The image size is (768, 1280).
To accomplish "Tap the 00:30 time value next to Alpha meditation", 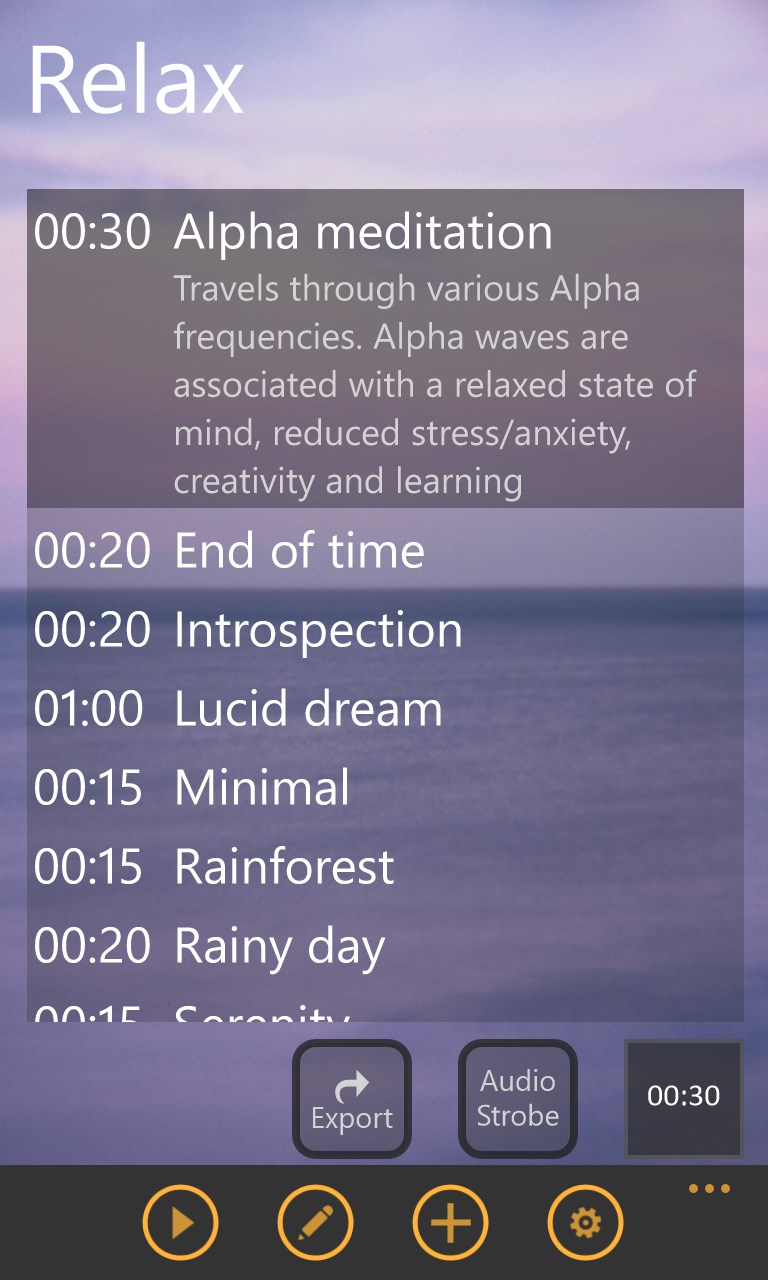I will point(88,231).
